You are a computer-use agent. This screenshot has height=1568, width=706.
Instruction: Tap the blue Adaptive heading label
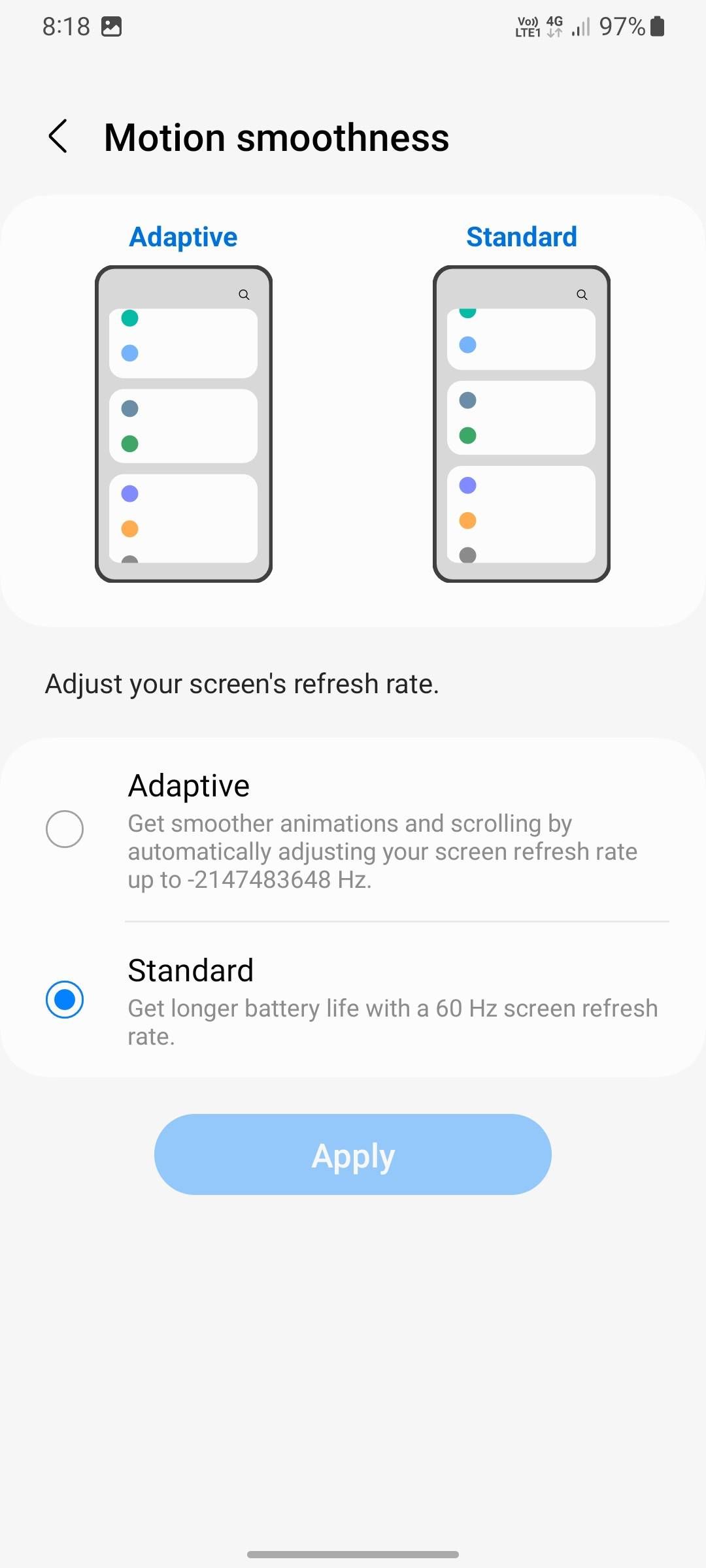click(x=183, y=237)
